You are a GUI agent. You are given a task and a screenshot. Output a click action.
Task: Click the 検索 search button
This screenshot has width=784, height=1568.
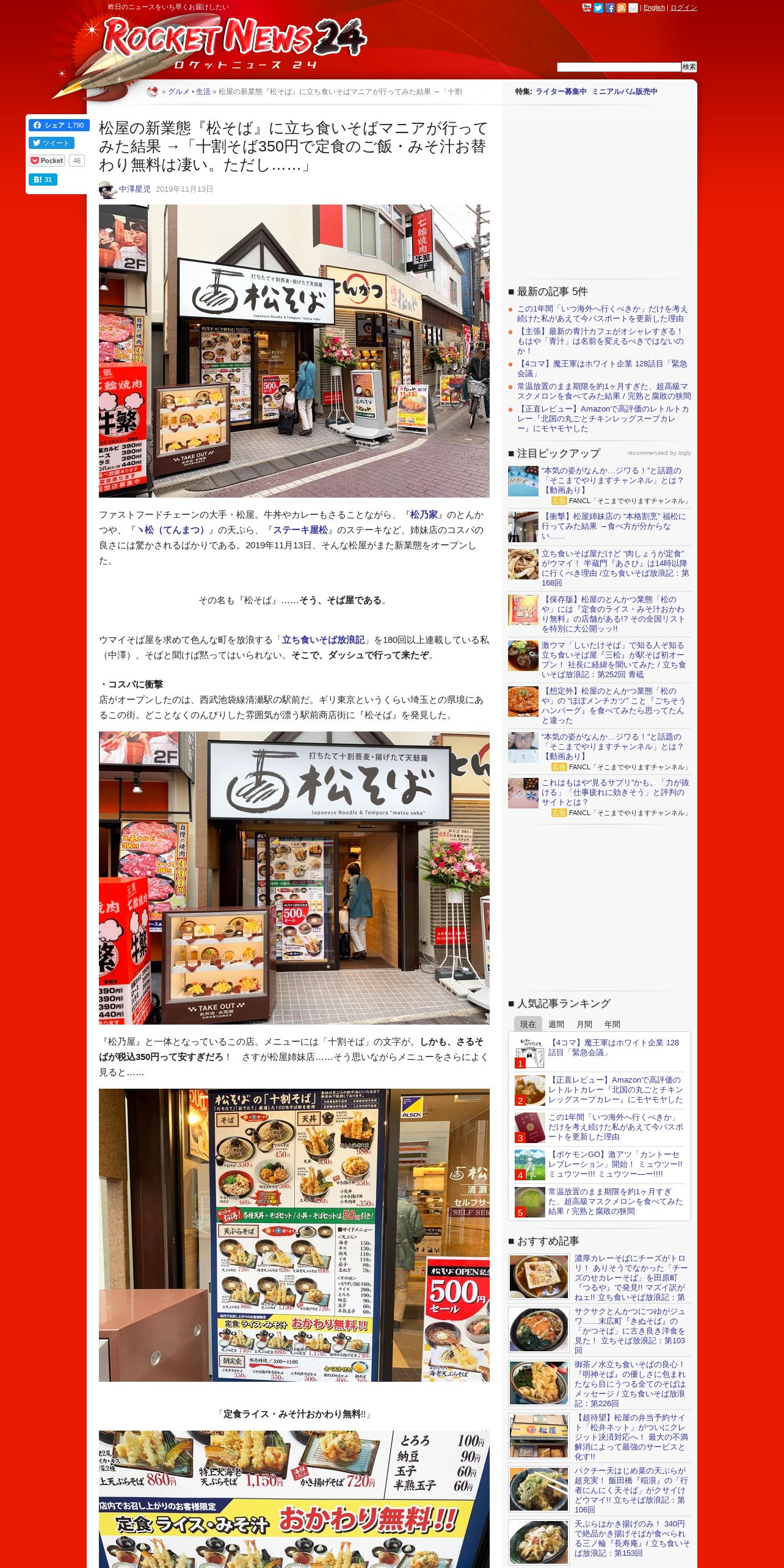tap(689, 67)
